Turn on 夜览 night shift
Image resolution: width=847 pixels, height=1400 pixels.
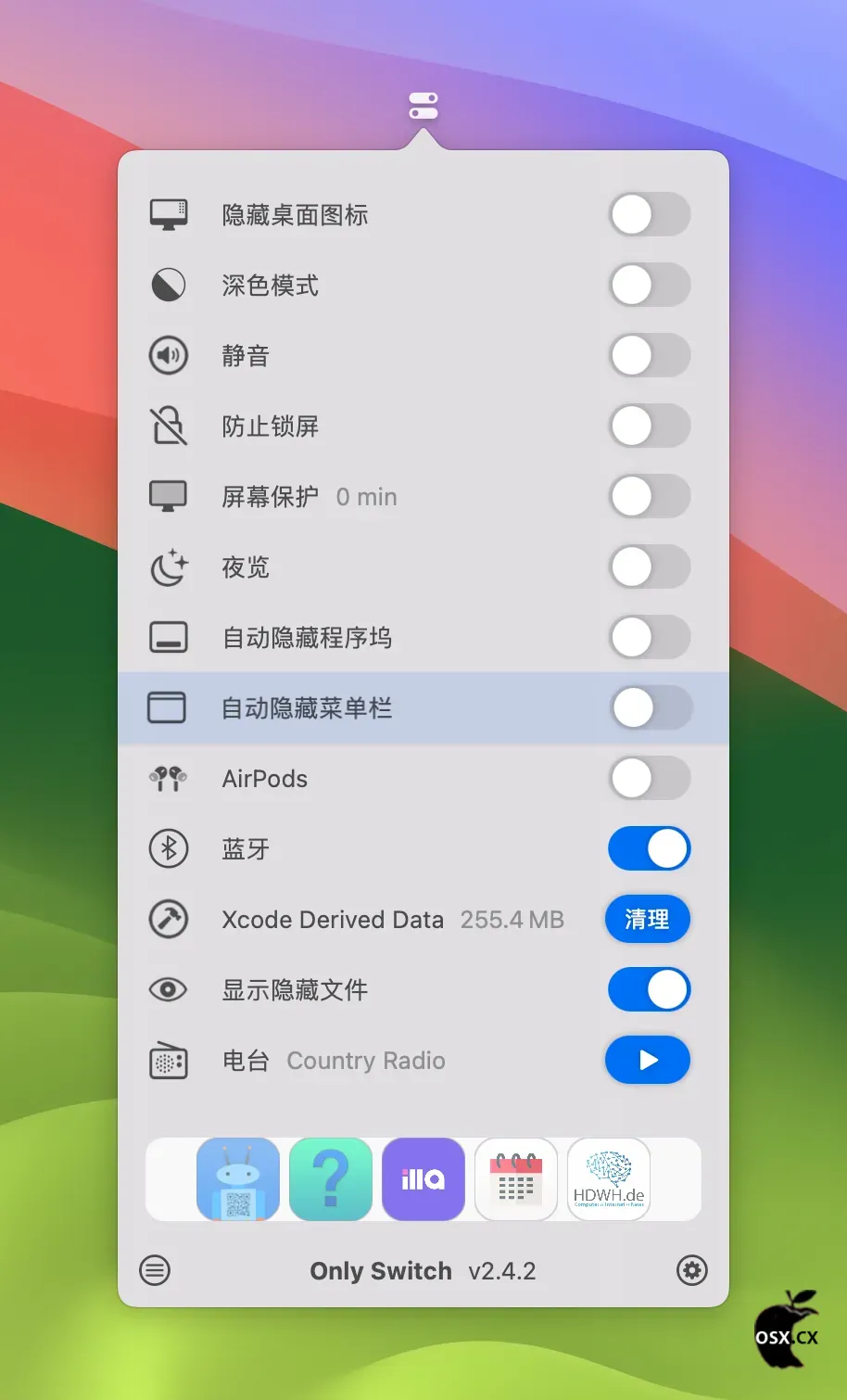point(649,567)
